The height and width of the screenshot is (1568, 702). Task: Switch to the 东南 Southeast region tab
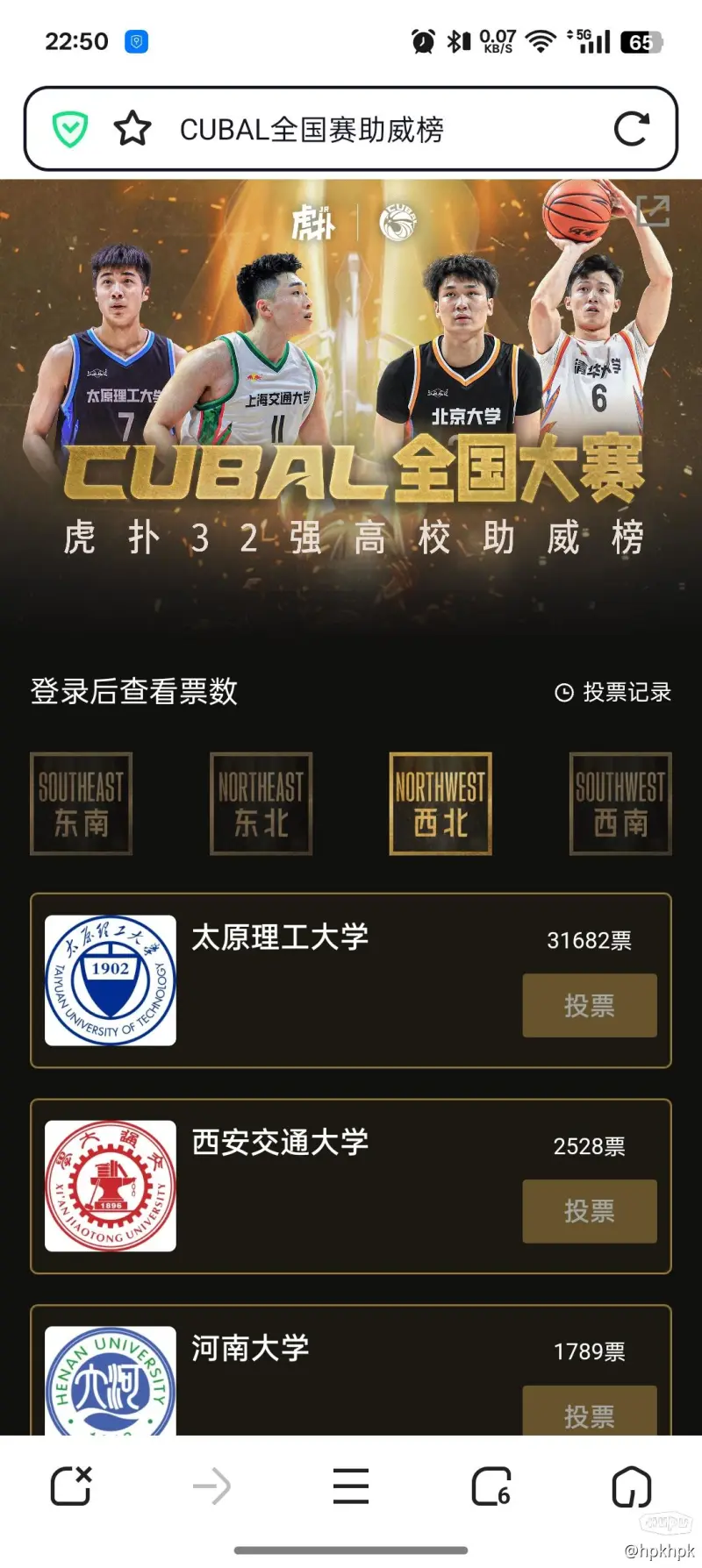click(82, 803)
